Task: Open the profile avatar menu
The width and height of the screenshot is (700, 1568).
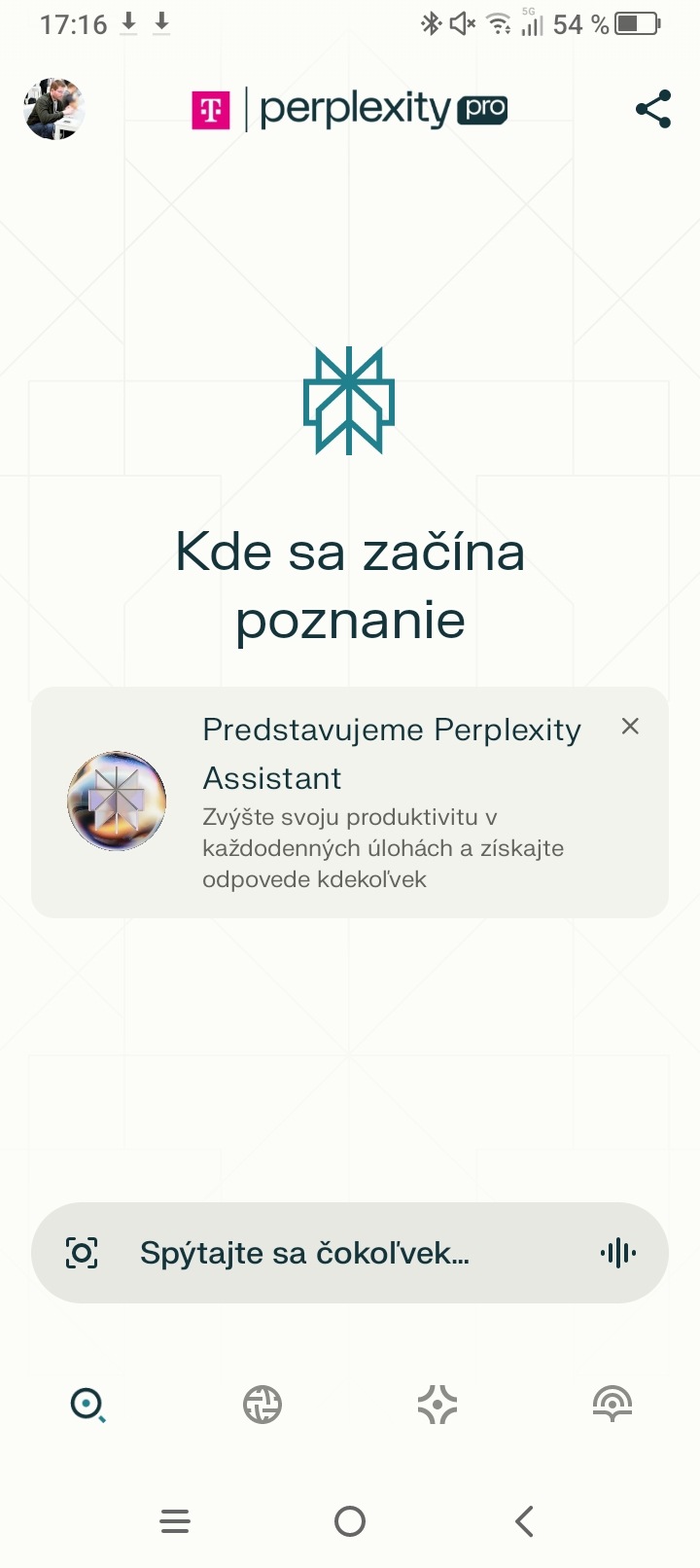Action: point(54,109)
